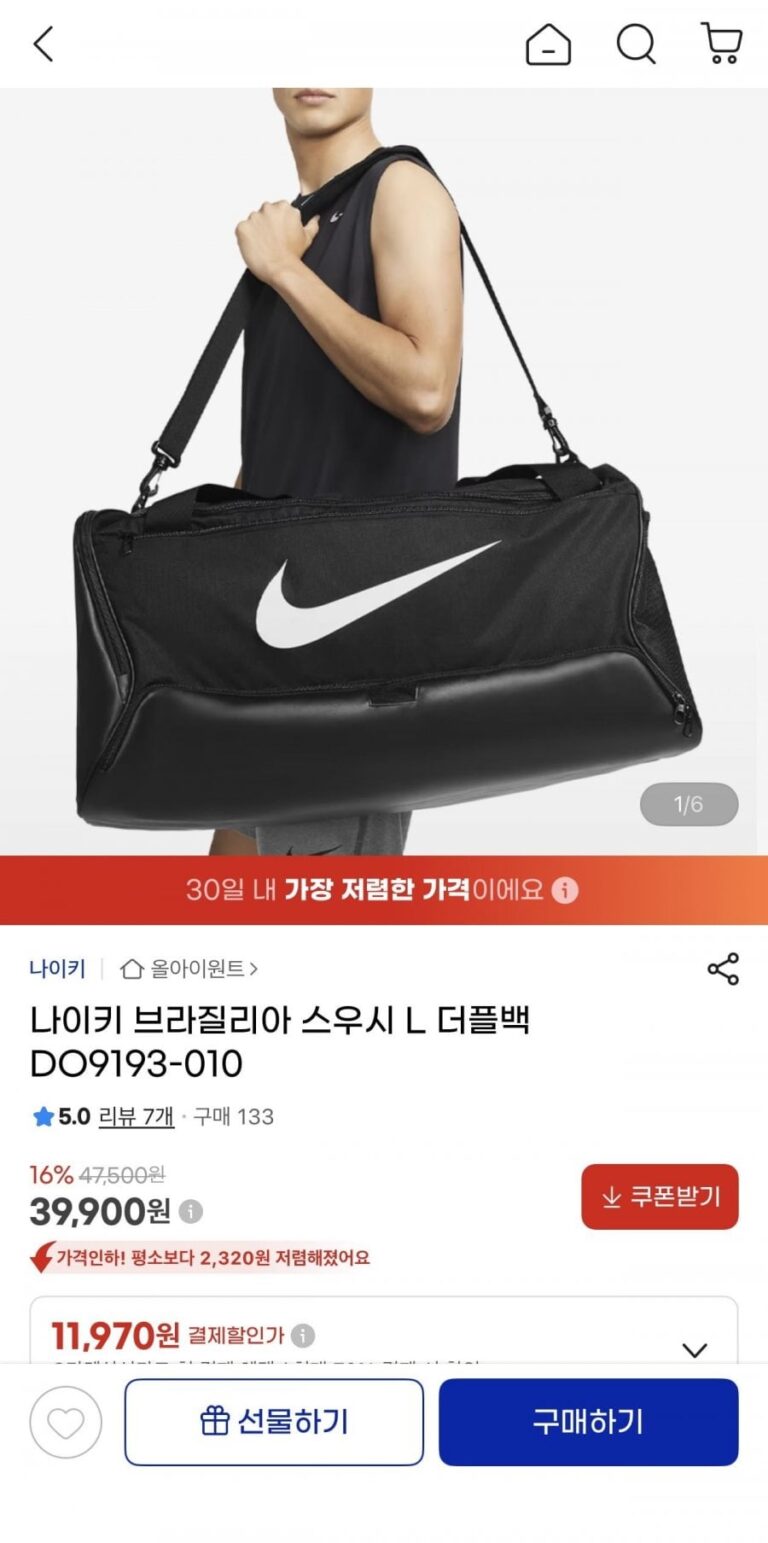Share this product
Screen dimensions: 768x1543
coord(723,969)
